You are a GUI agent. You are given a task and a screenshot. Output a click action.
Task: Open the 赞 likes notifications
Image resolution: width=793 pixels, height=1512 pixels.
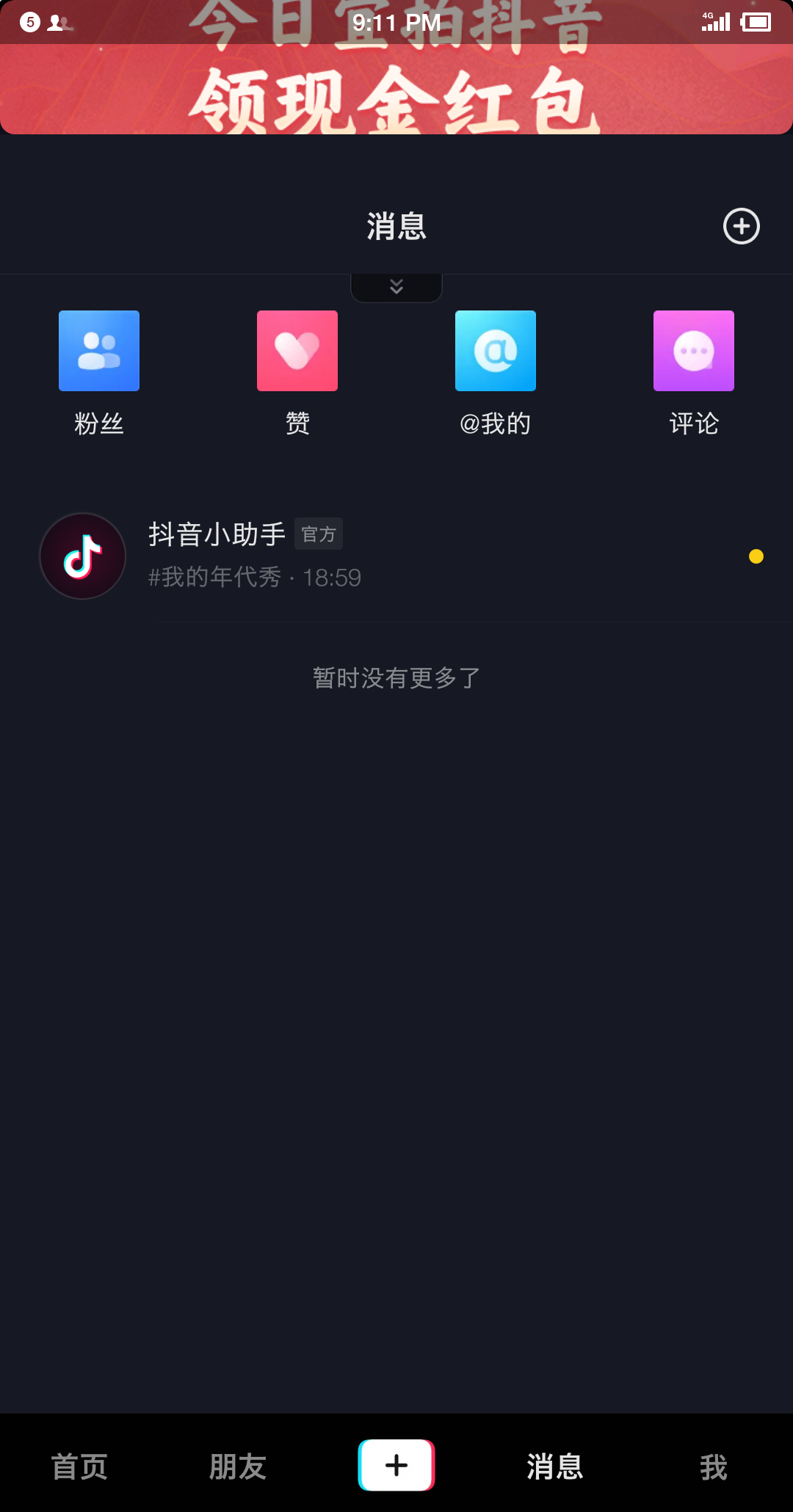point(297,373)
